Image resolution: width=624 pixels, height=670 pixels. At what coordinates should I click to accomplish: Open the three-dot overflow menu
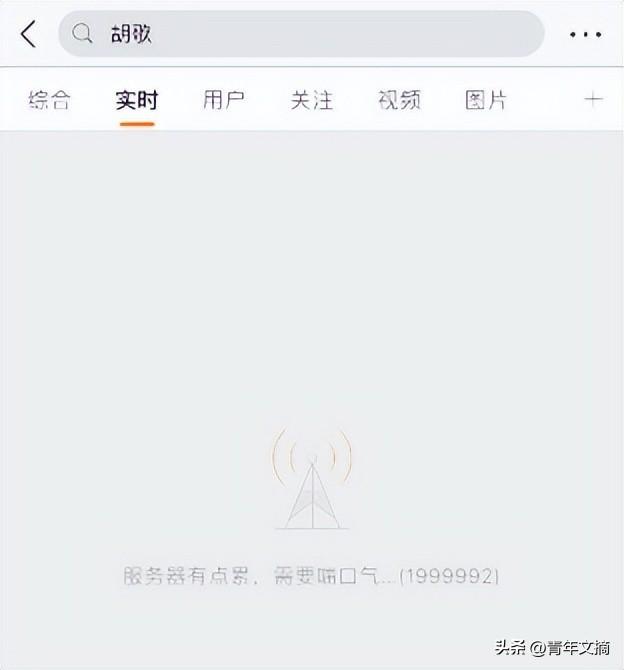tap(585, 34)
